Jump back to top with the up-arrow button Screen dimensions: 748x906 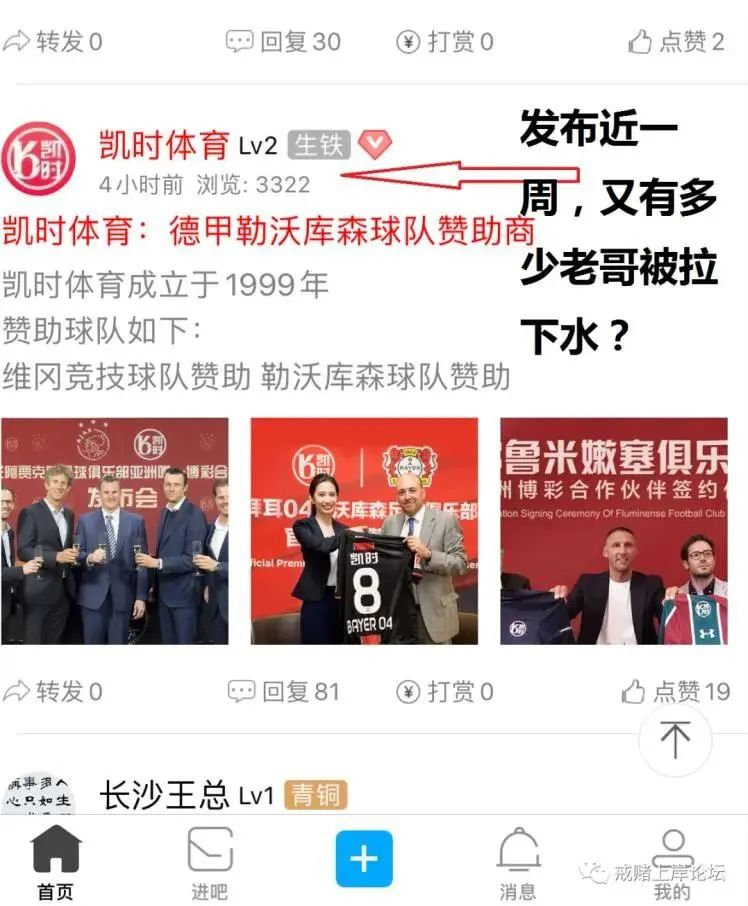pos(675,741)
